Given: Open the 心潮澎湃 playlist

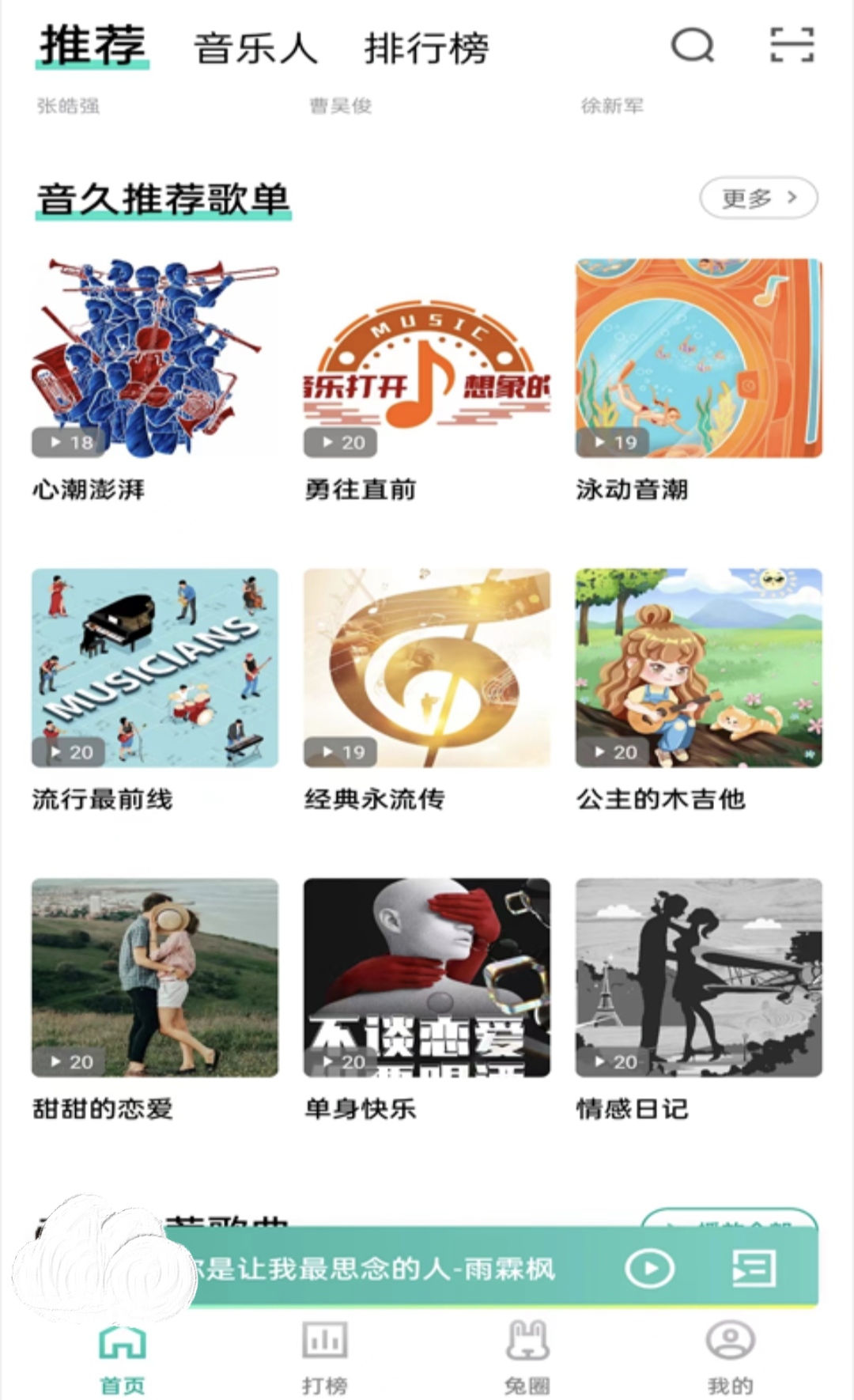Looking at the screenshot, I should [155, 358].
